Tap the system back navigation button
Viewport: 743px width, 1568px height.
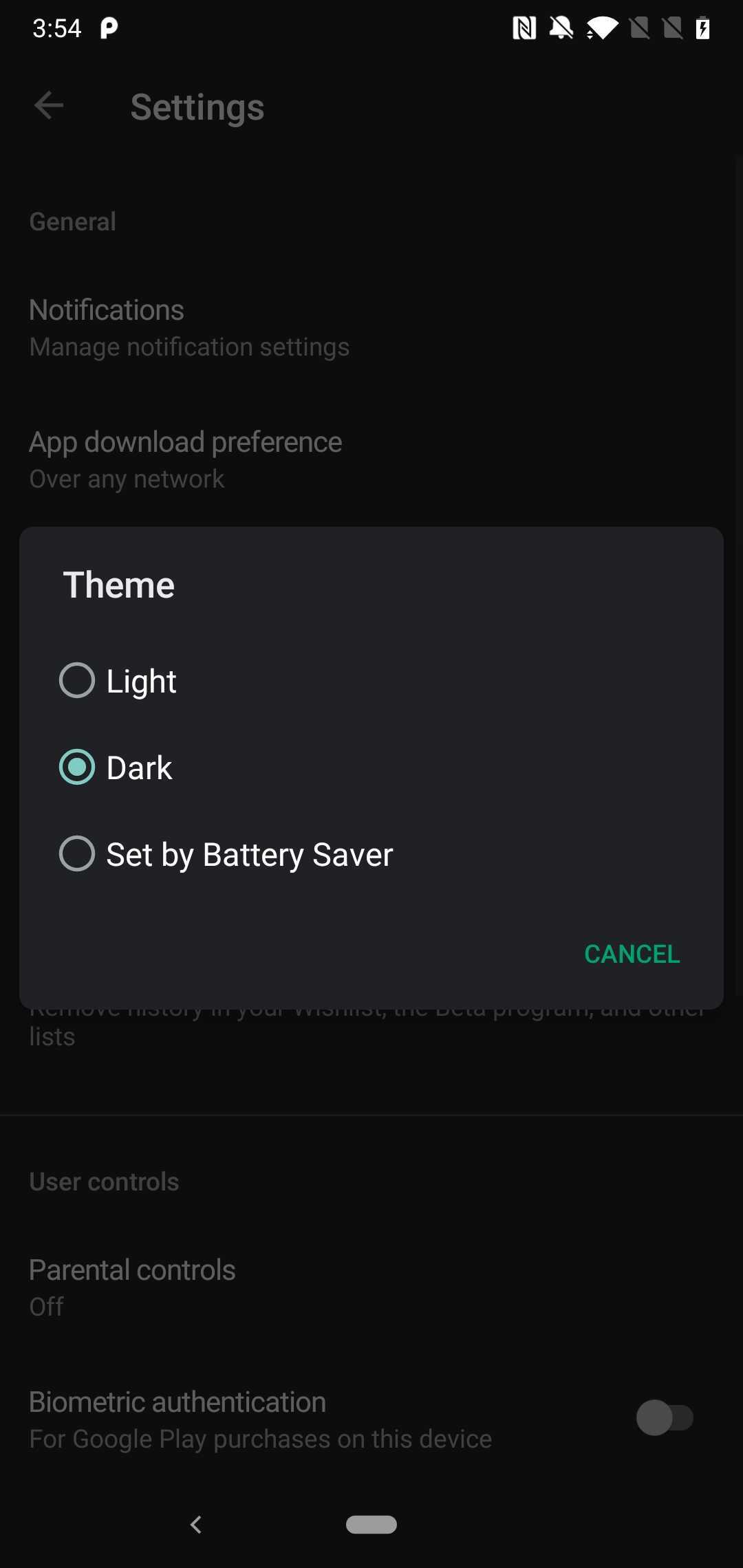coord(196,1525)
